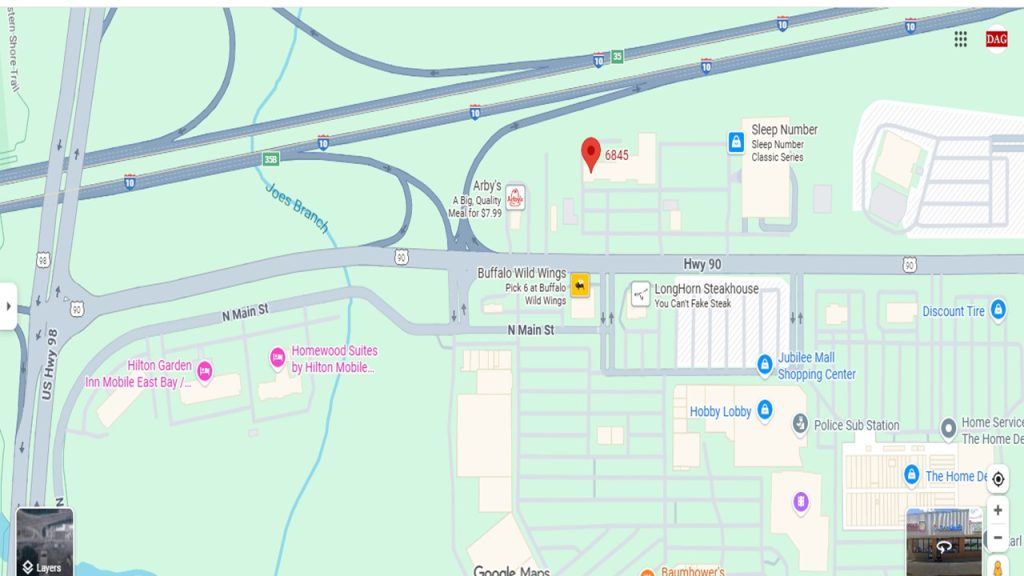Open the Street View photo thumbnail
This screenshot has width=1024, height=576.
943,541
